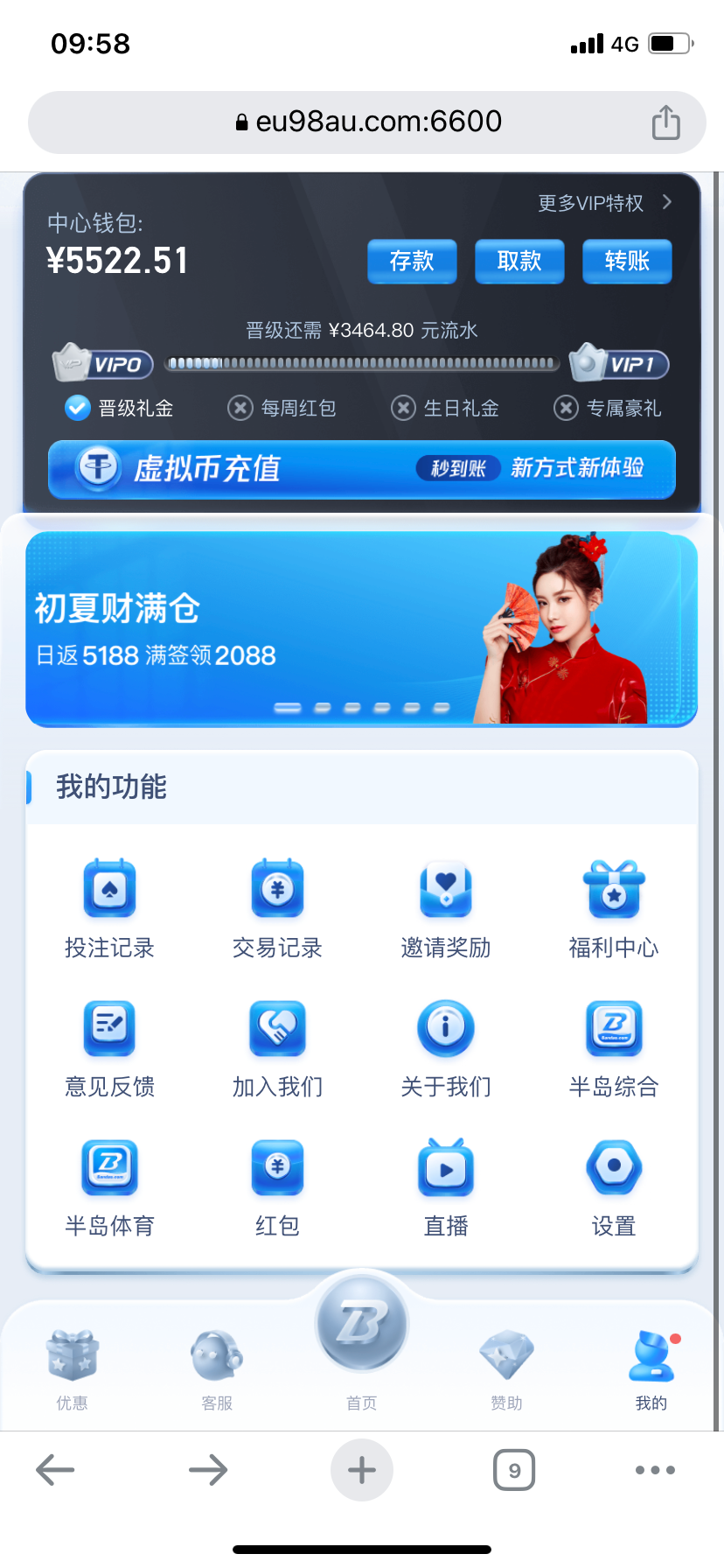Open 直播 live streaming
Viewport: 724px width, 1568px height.
(446, 1186)
